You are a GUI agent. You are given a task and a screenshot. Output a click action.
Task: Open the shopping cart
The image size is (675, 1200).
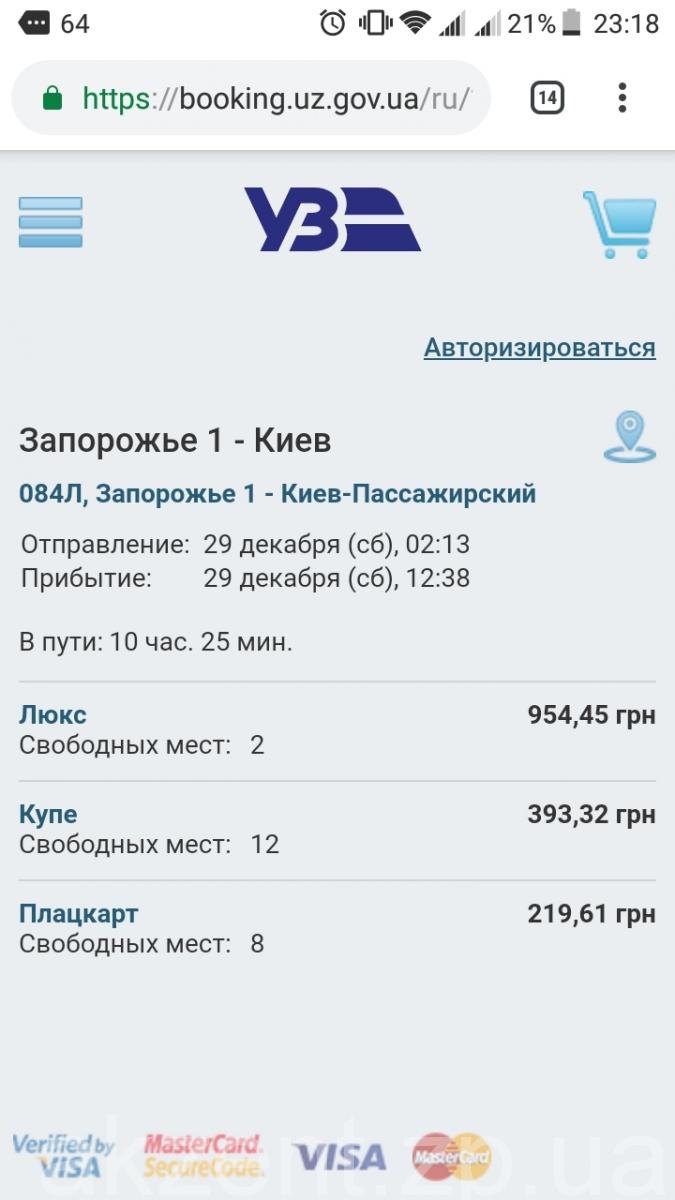click(x=619, y=224)
